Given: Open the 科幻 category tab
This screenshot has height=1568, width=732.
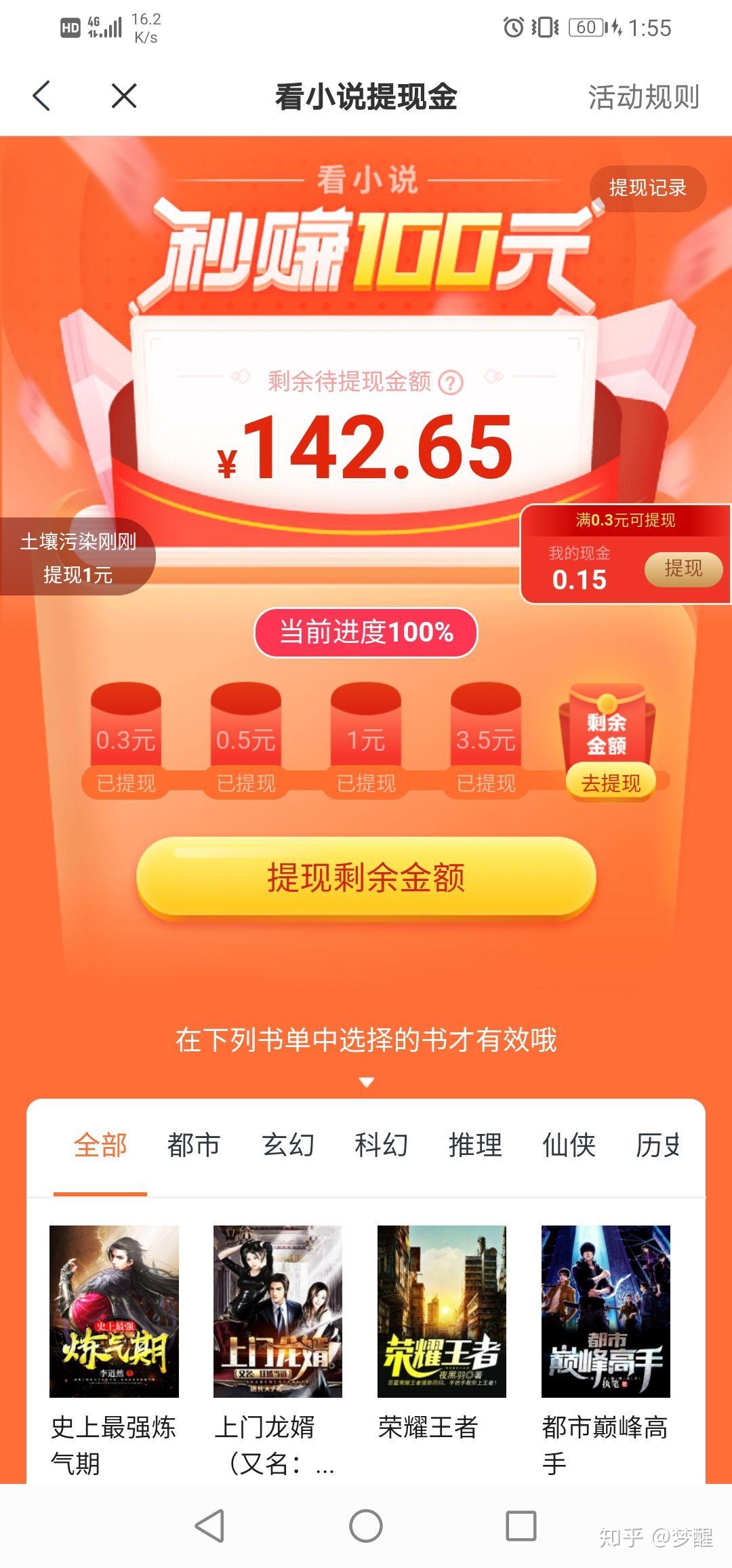Looking at the screenshot, I should pos(381,1144).
